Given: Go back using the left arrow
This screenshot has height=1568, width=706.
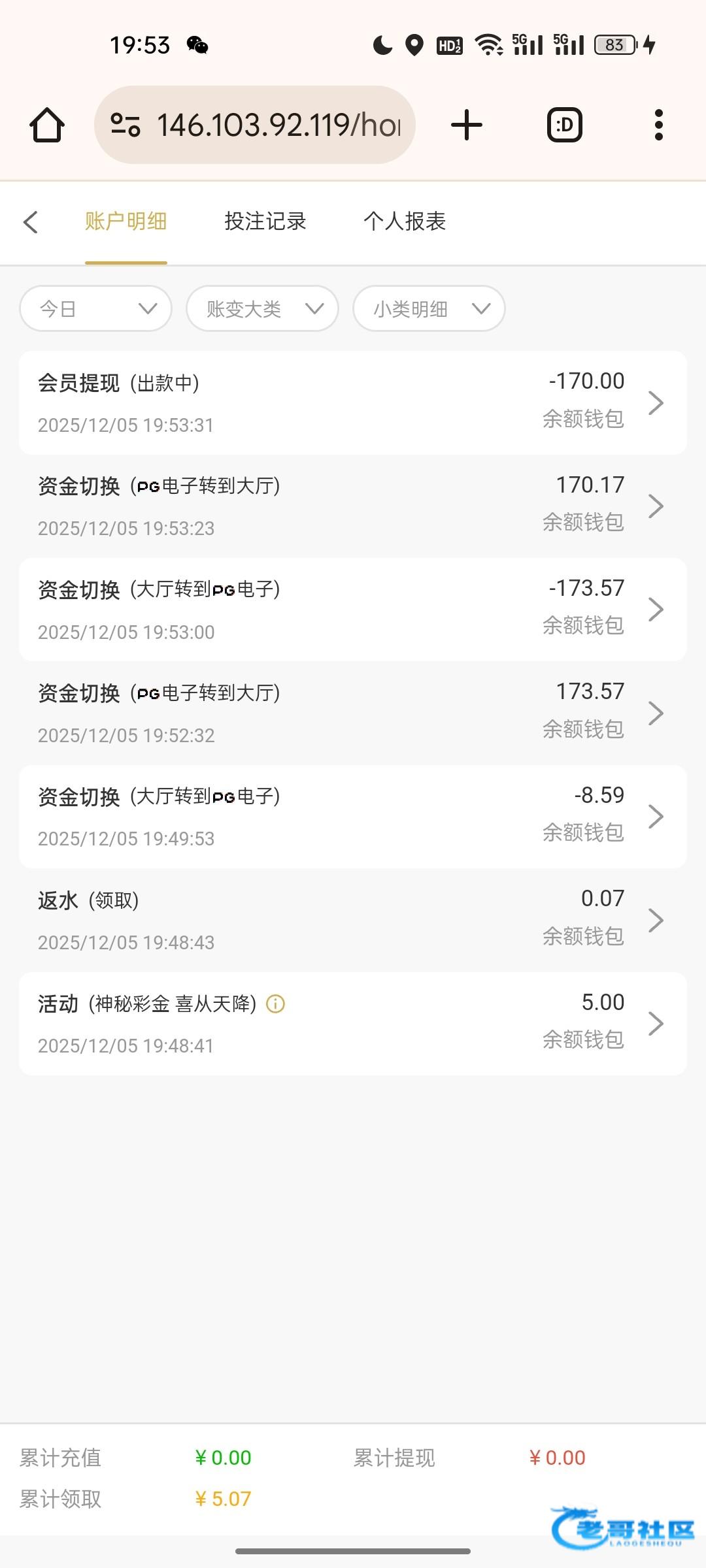Looking at the screenshot, I should tap(31, 222).
